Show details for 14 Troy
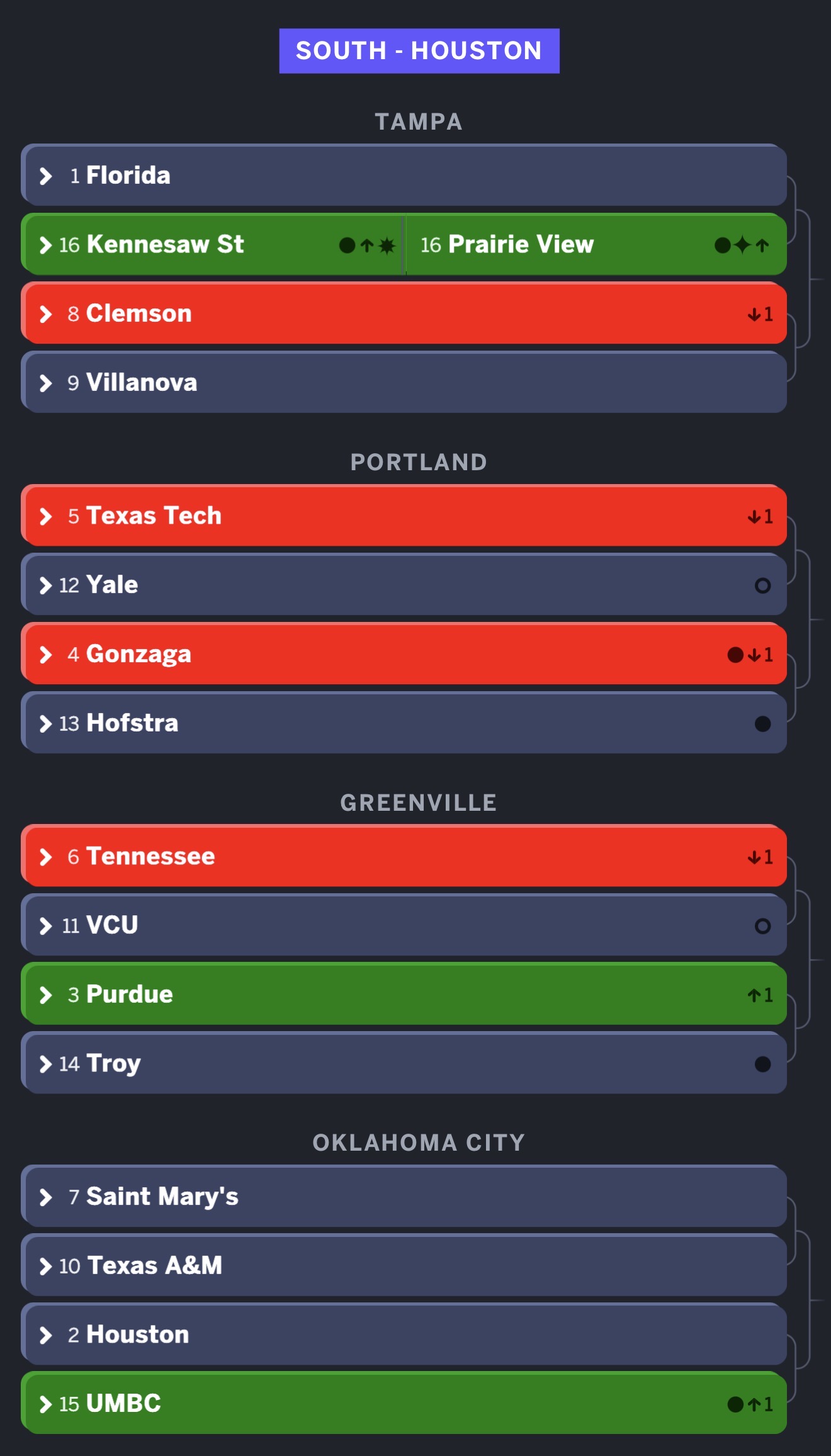This screenshot has width=831, height=1456. [45, 1064]
